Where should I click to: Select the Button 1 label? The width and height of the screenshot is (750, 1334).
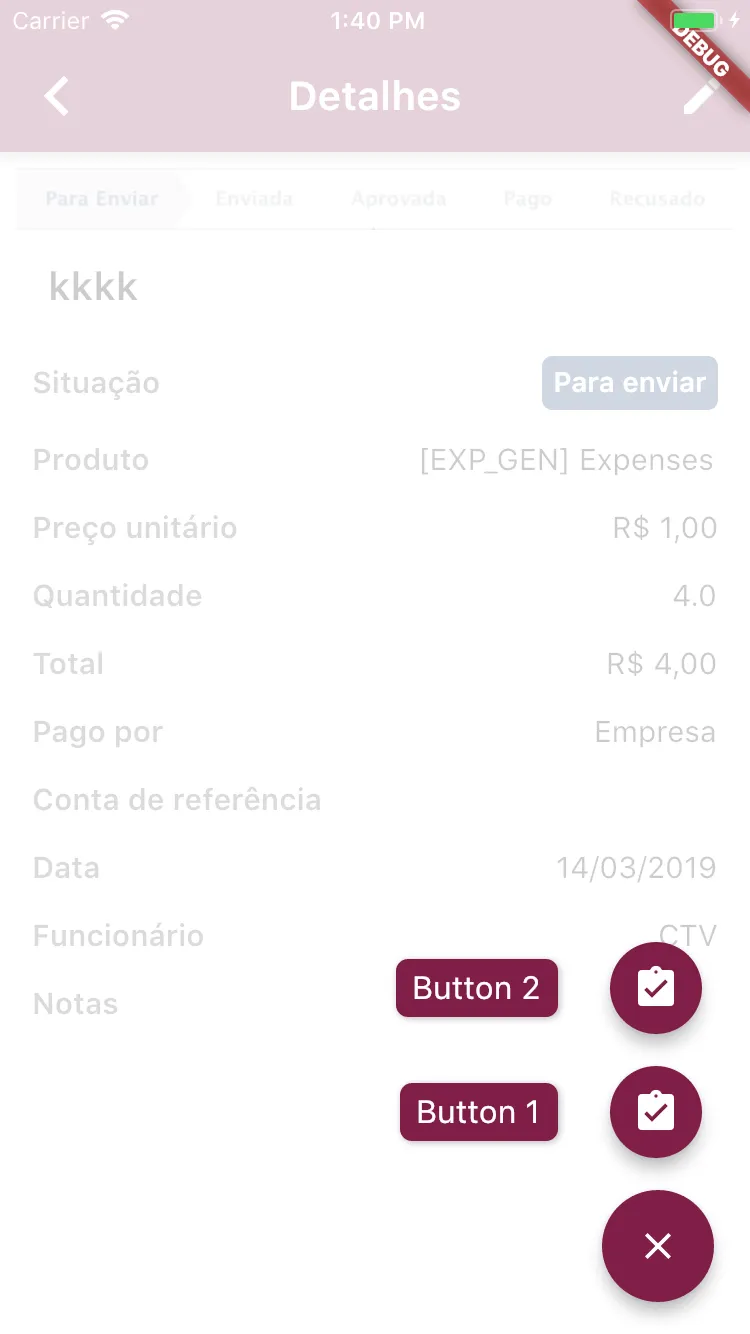478,1112
